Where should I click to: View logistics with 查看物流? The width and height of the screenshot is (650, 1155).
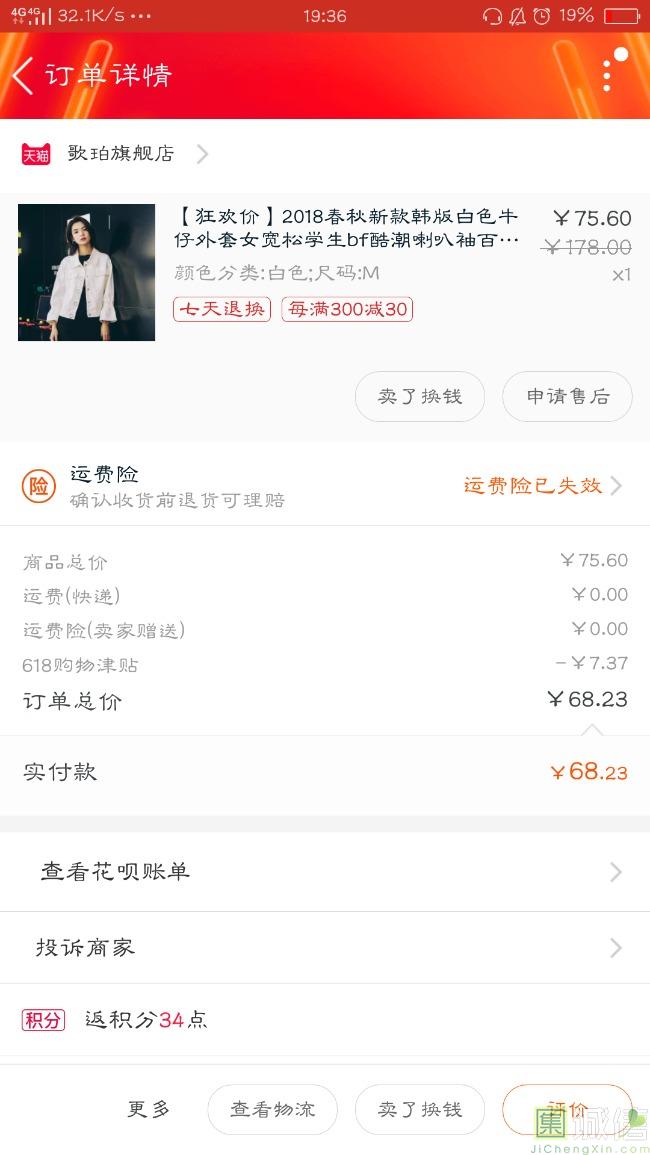pos(272,1109)
